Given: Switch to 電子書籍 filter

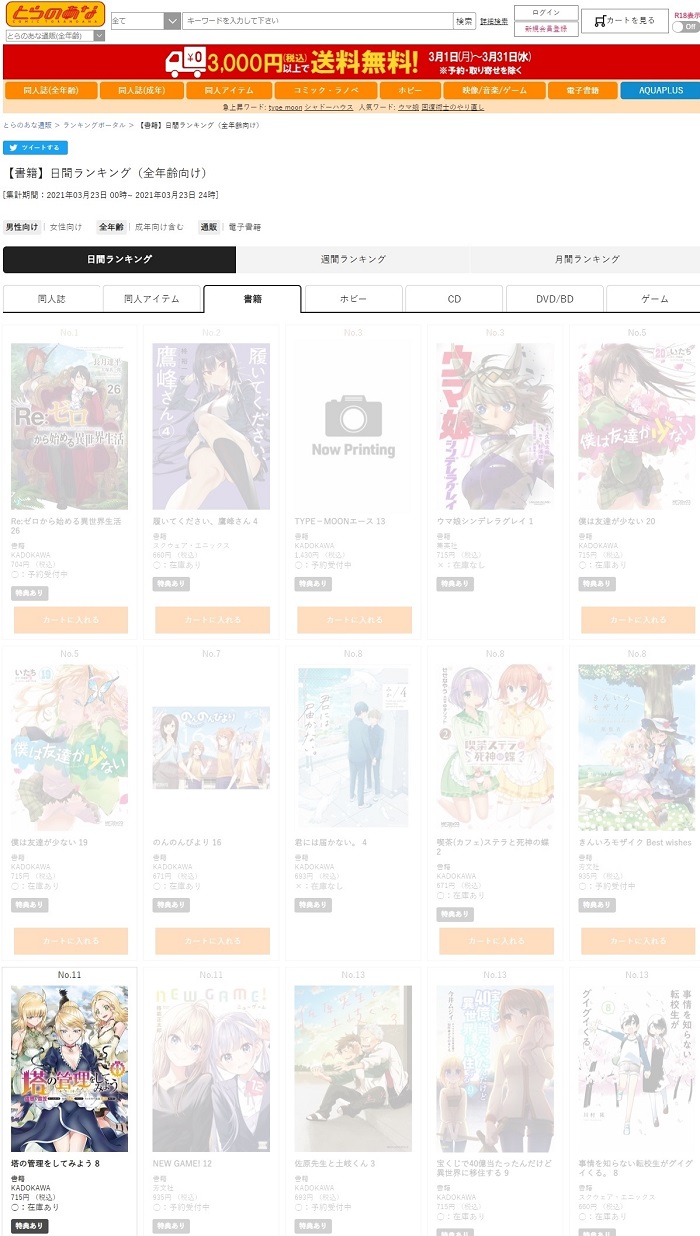Looking at the screenshot, I should click(244, 227).
